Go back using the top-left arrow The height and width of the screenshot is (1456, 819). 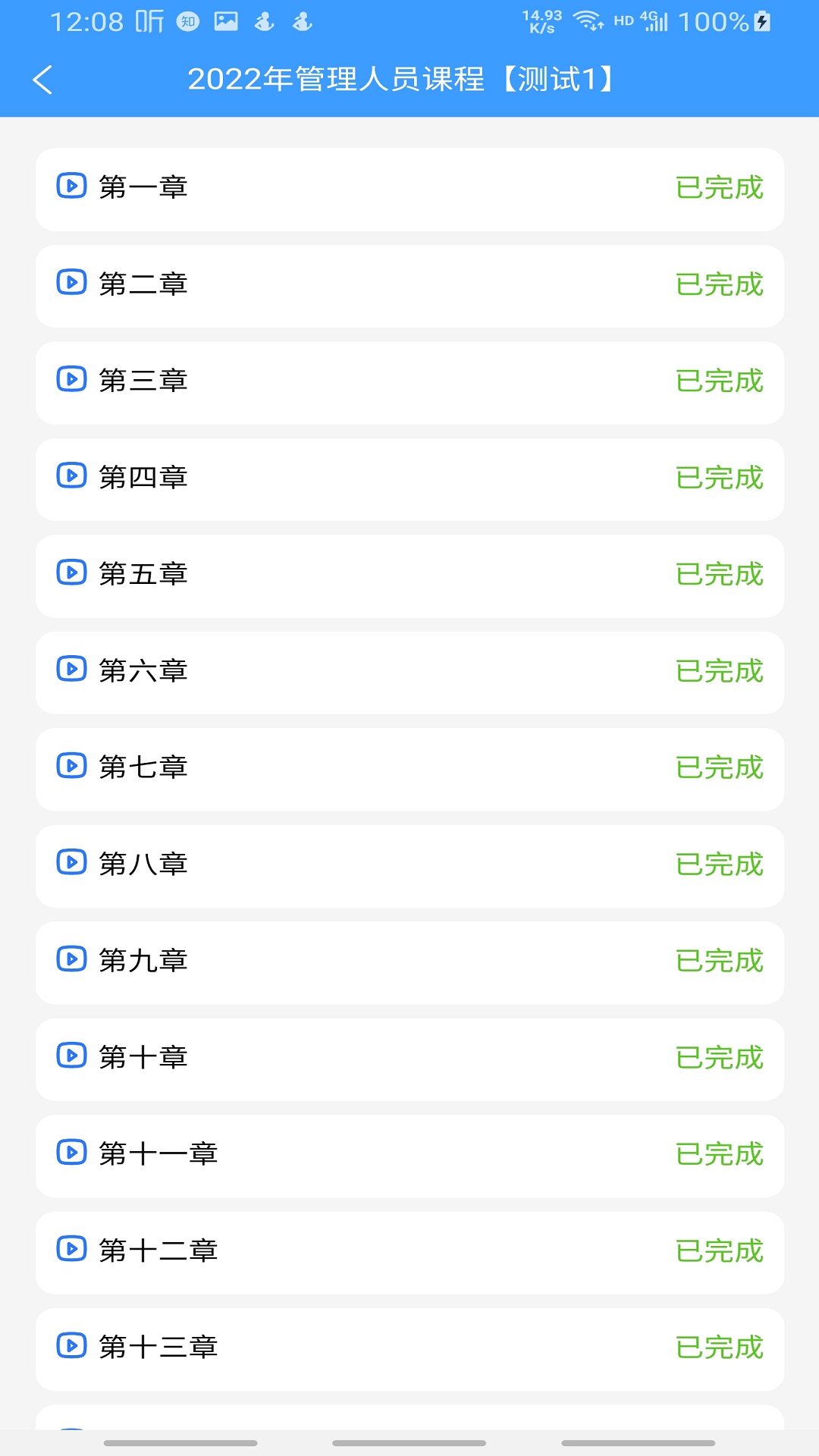pos(43,80)
